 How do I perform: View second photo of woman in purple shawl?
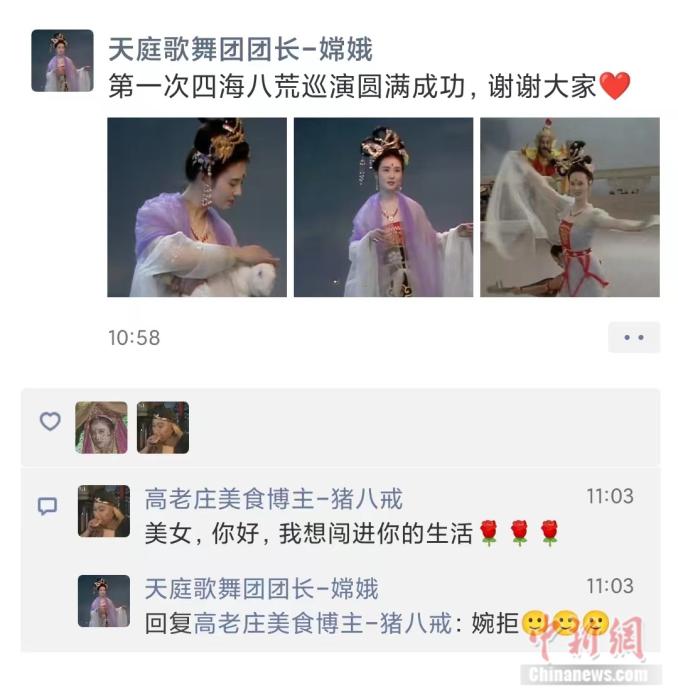pos(383,207)
